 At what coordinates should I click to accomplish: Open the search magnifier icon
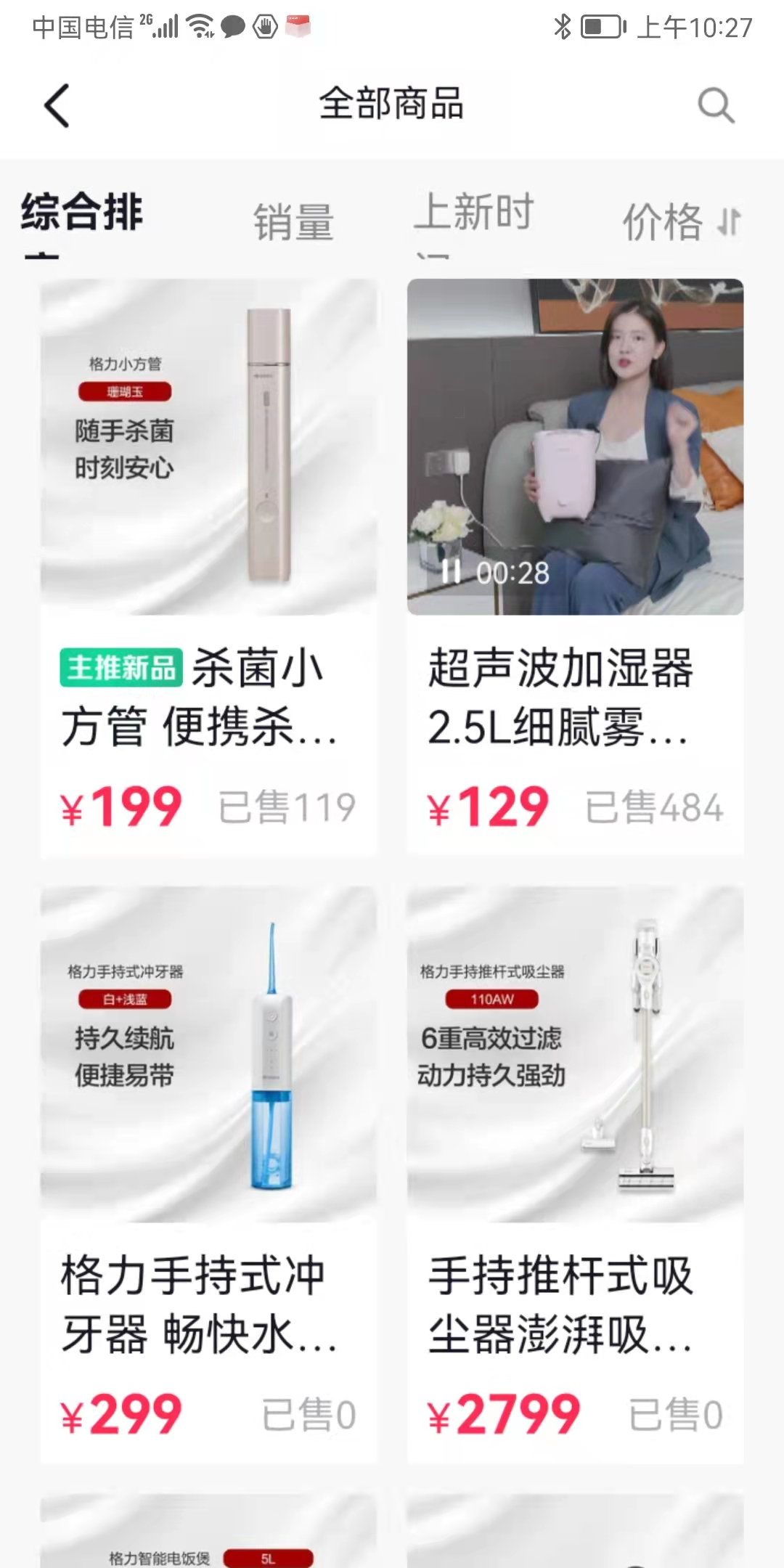(x=716, y=106)
